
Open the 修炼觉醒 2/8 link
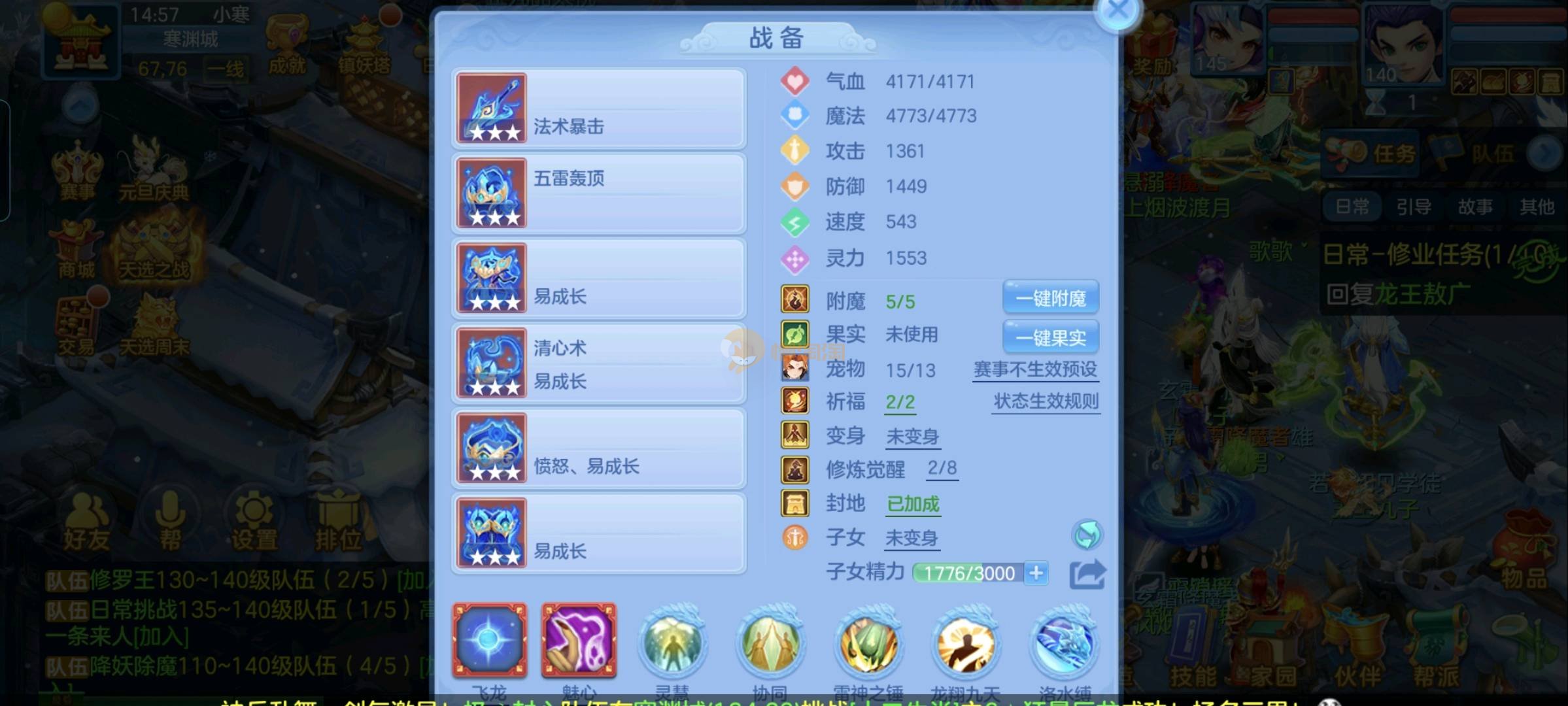942,468
